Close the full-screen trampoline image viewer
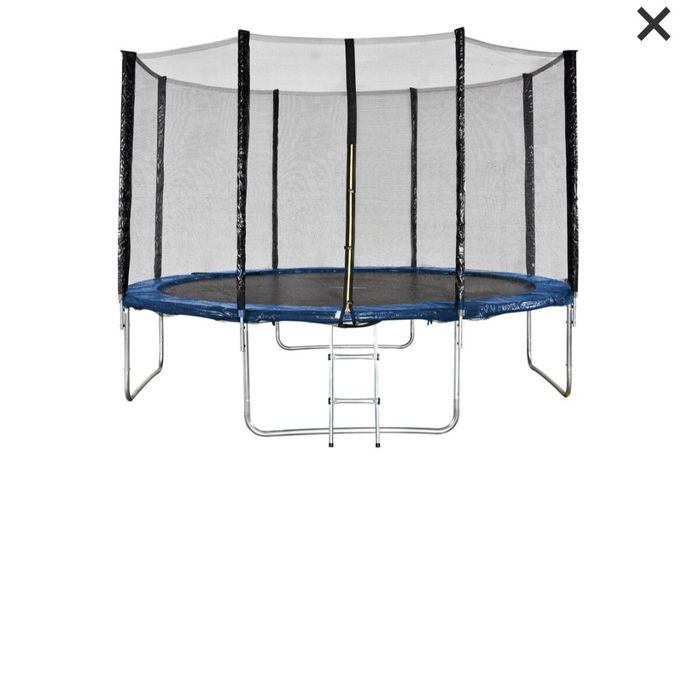The image size is (700, 699). point(653,24)
